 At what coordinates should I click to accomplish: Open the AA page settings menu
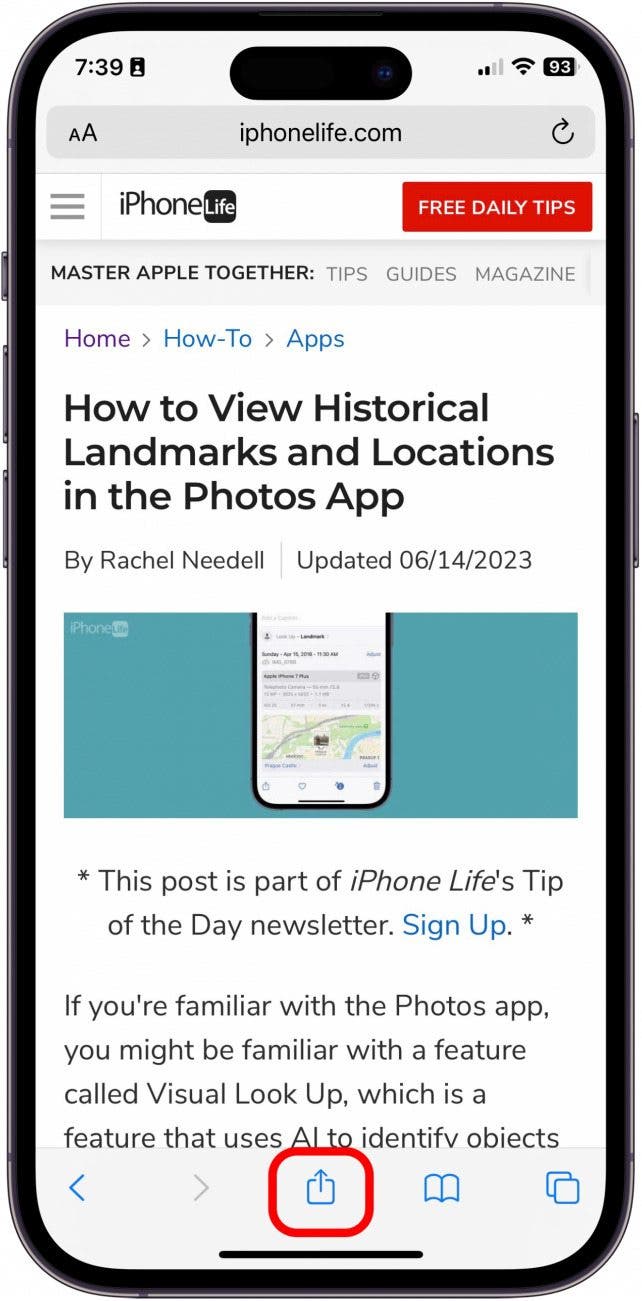83,133
